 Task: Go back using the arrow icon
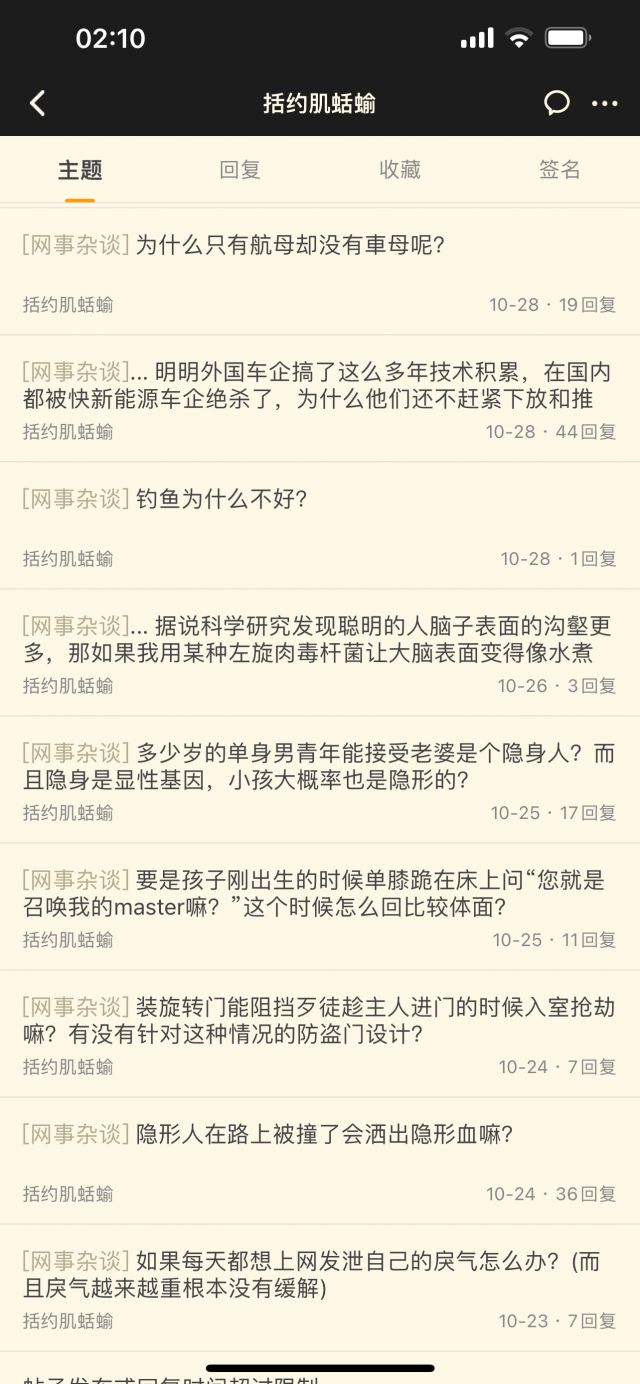pos(38,103)
